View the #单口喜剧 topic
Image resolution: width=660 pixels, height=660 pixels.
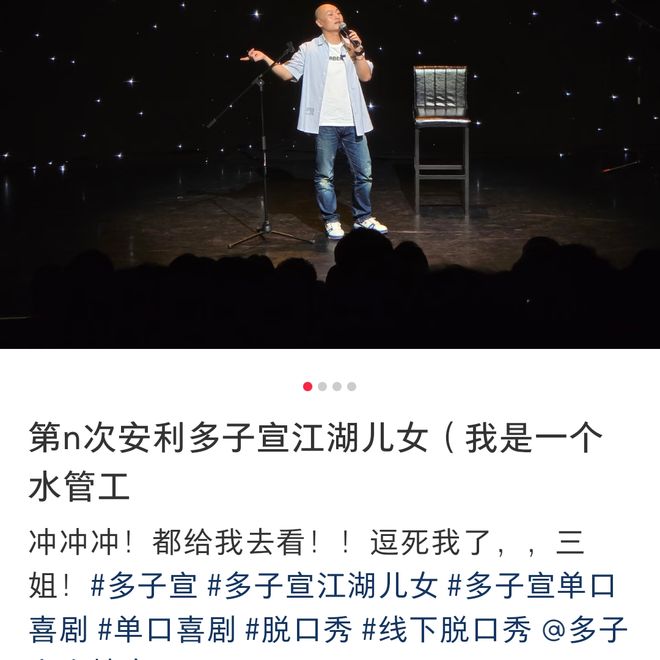click(166, 629)
